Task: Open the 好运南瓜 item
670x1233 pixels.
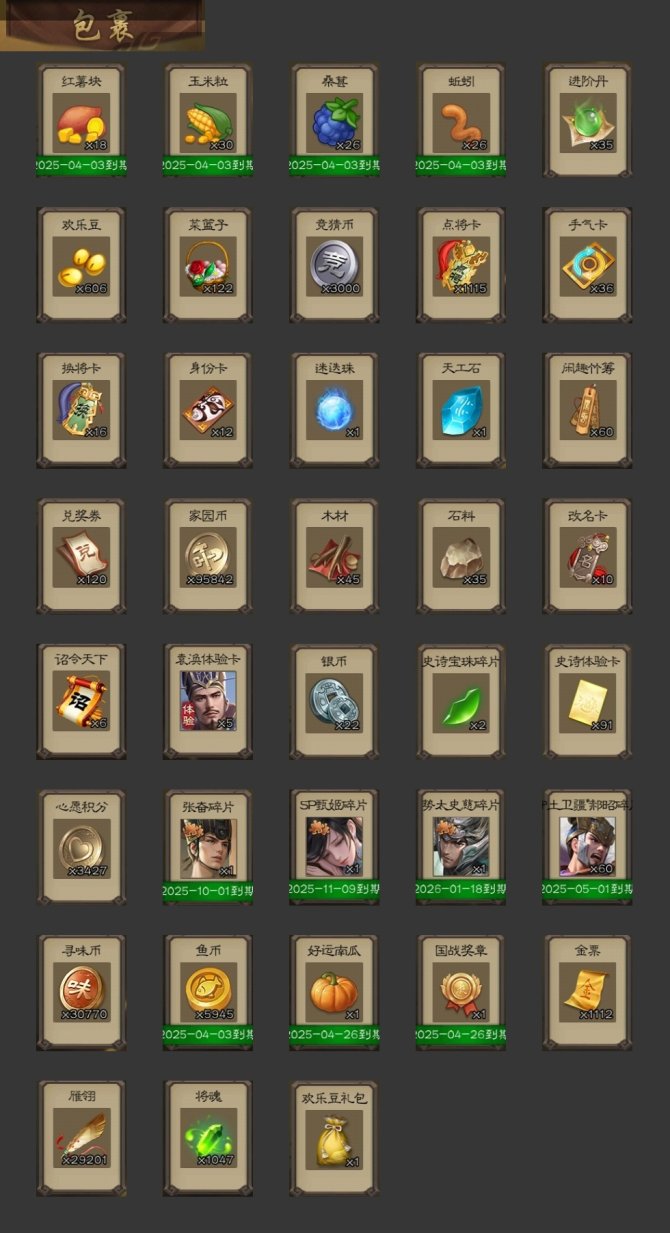Action: point(335,991)
